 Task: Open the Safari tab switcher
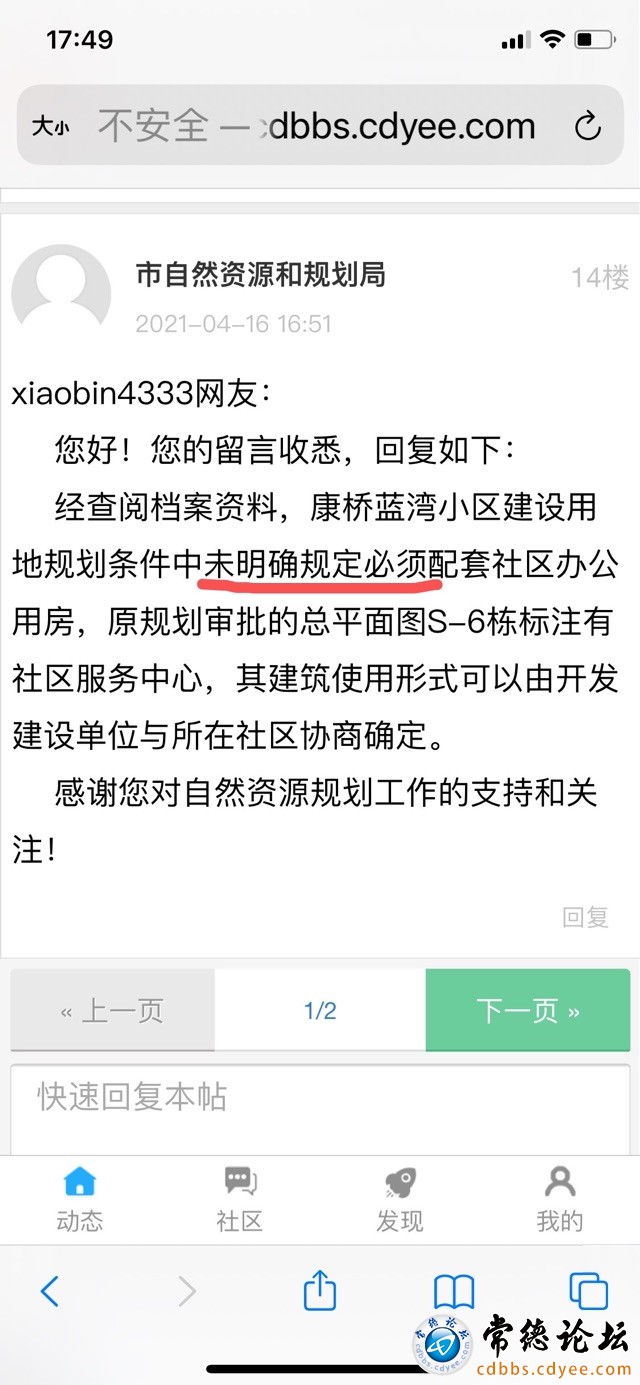[x=588, y=1292]
